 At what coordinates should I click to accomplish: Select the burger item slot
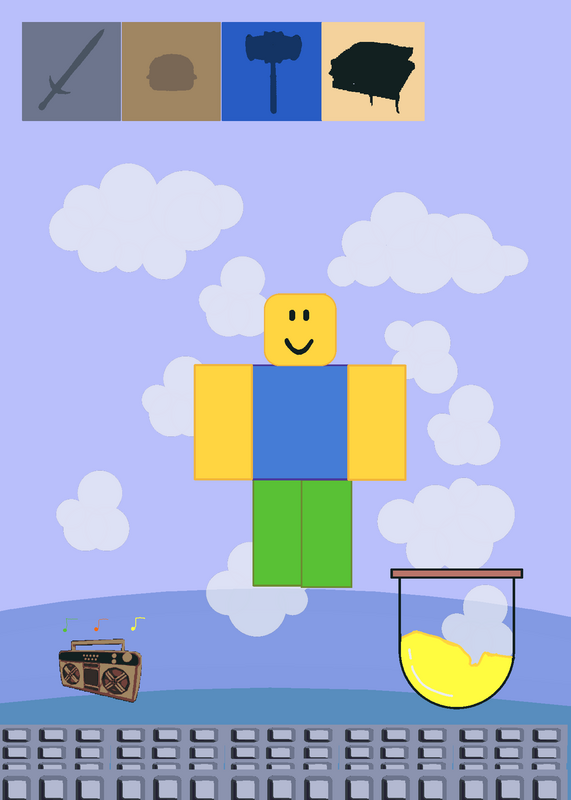point(171,71)
